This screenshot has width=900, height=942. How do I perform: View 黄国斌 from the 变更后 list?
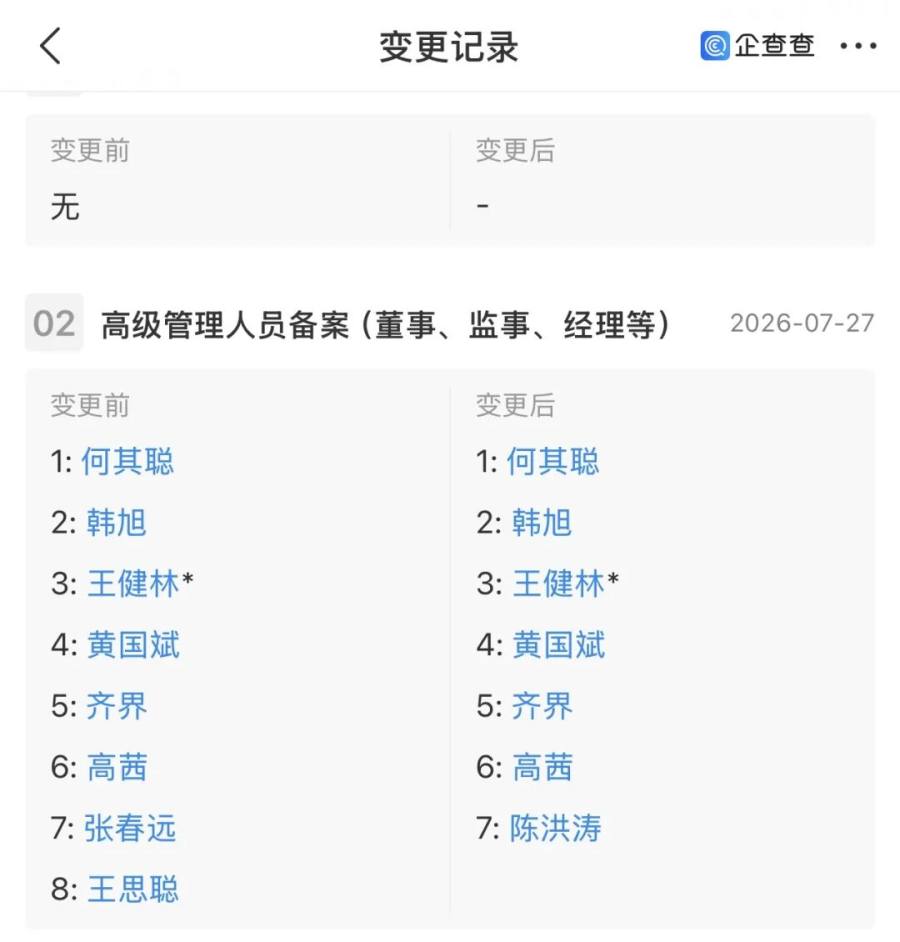(x=559, y=645)
